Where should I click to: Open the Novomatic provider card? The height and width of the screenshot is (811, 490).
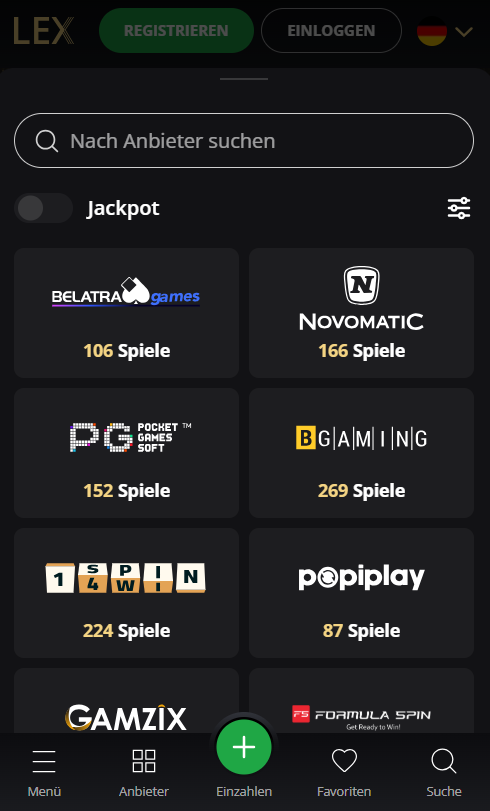click(x=361, y=313)
